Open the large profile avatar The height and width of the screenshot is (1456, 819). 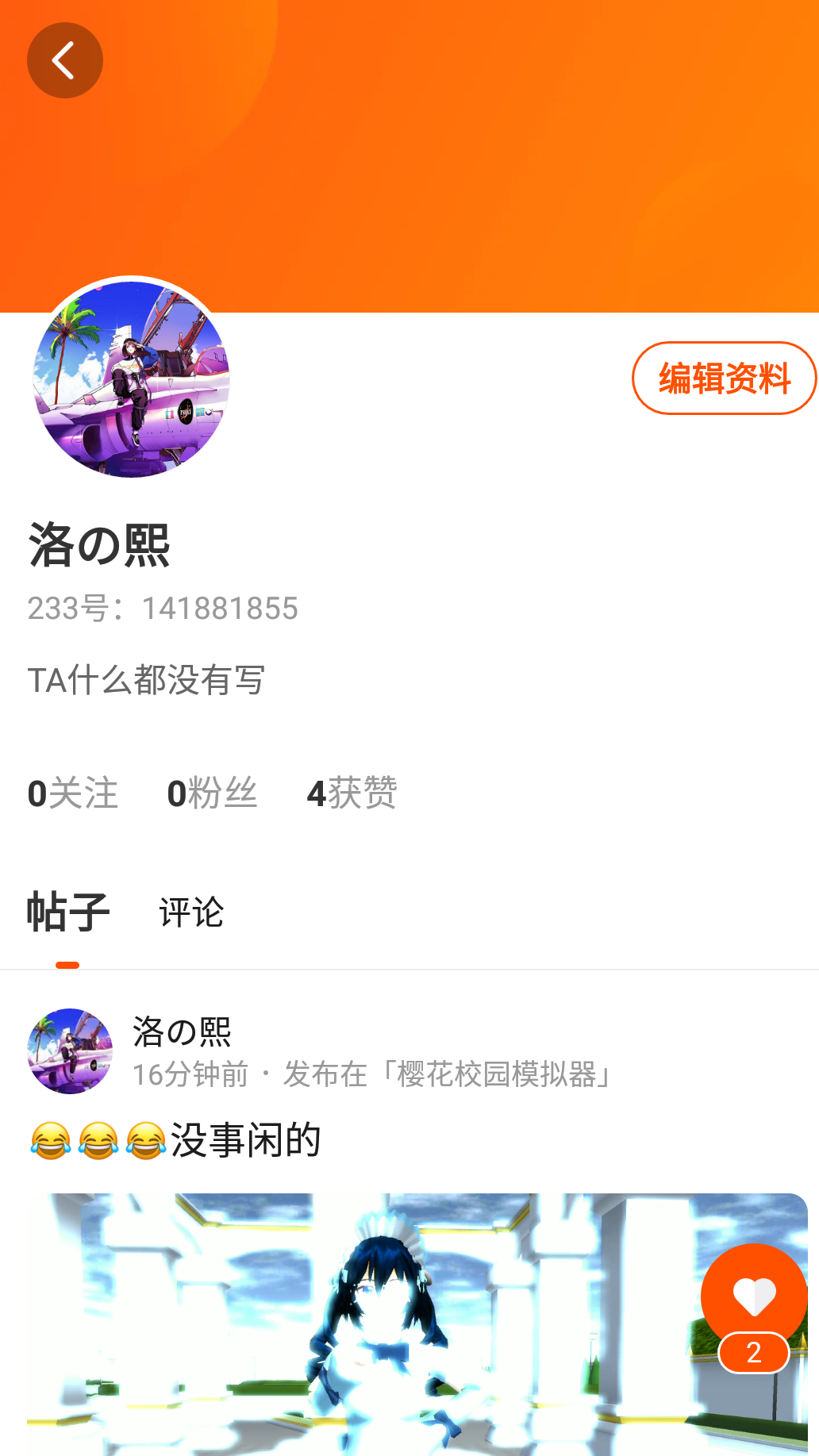pyautogui.click(x=131, y=378)
